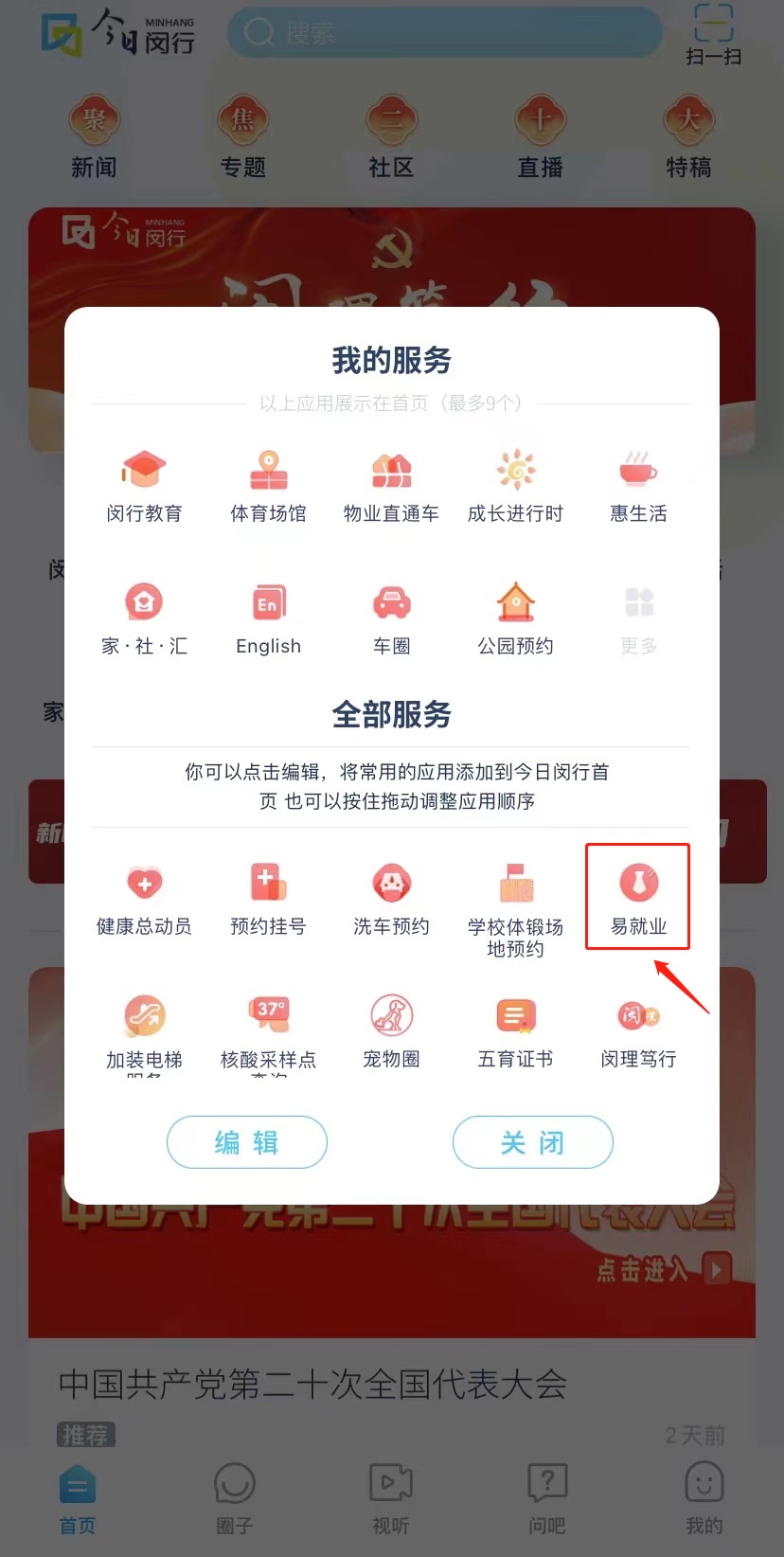Viewport: 784px width, 1557px height.
Task: Launch 物业直通车
Action: (391, 487)
